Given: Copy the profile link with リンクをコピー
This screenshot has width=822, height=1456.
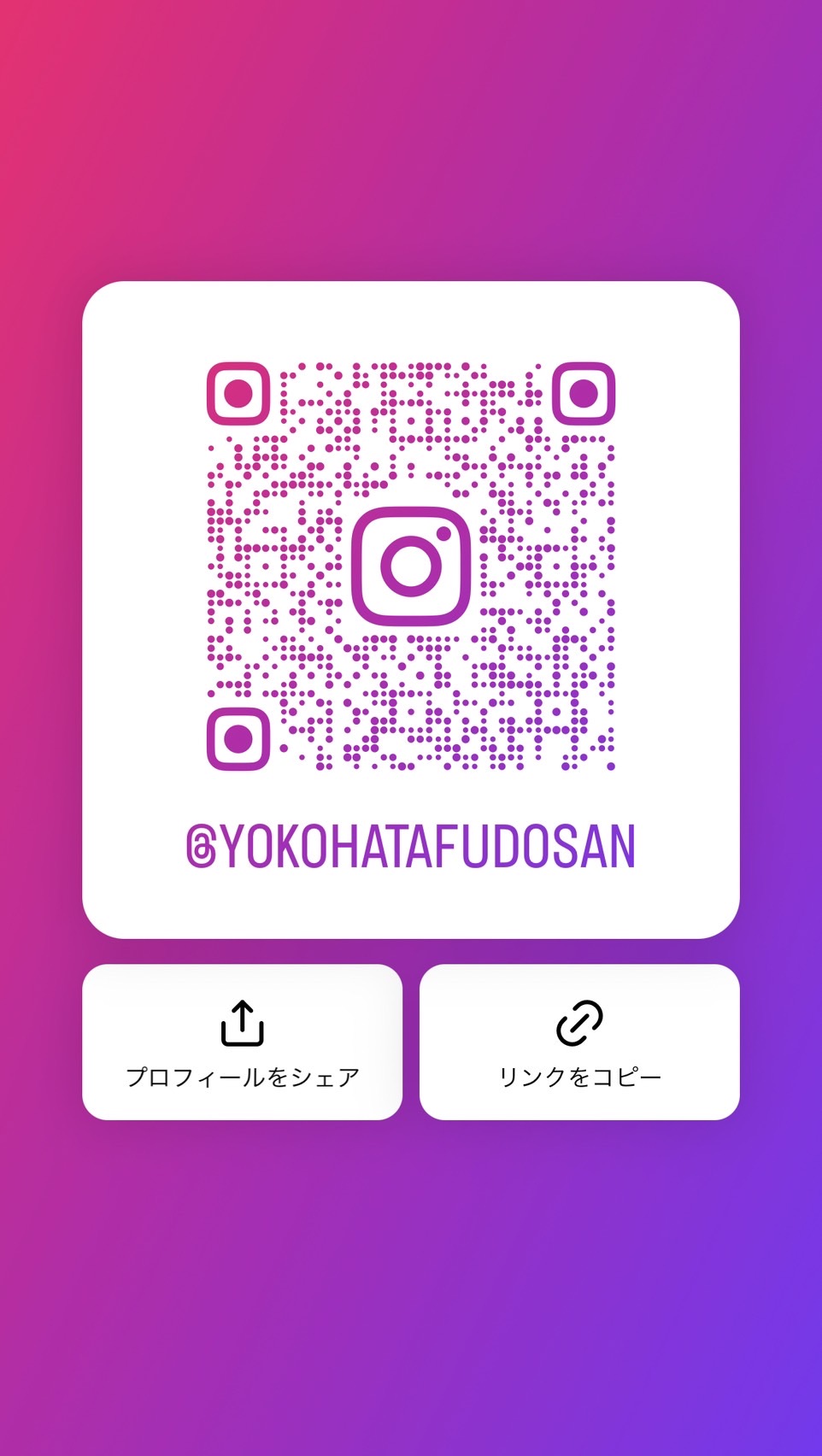Looking at the screenshot, I should 579,1042.
